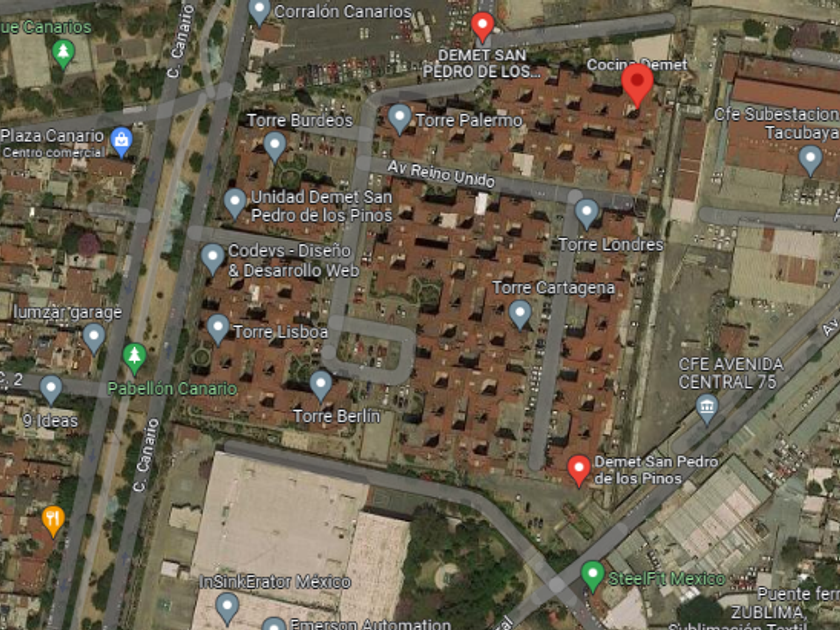
Task: Open red pin Demet San Pedro de los Pinos
Action: pyautogui.click(x=579, y=470)
